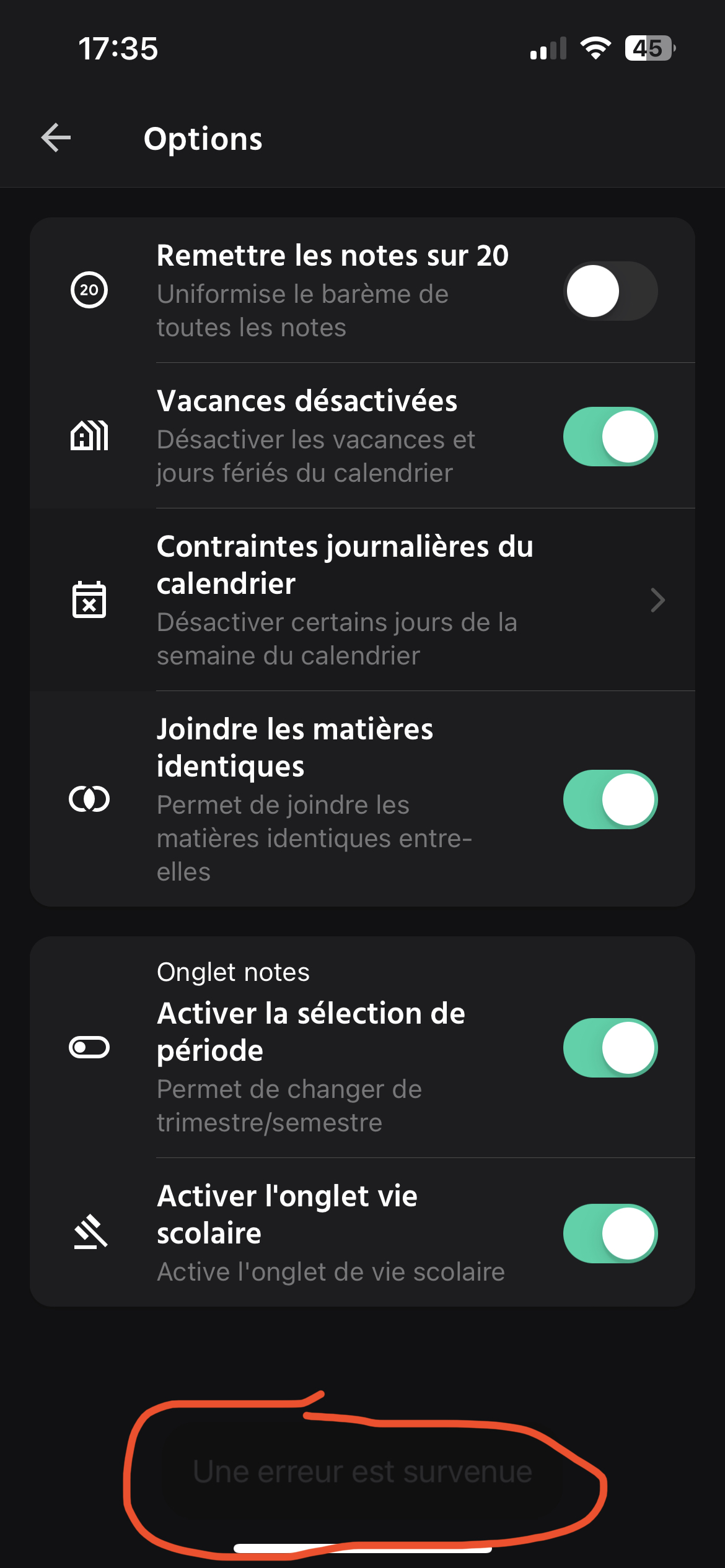The width and height of the screenshot is (725, 1568).
Task: Click the 'Options' title in the header
Action: click(x=203, y=137)
